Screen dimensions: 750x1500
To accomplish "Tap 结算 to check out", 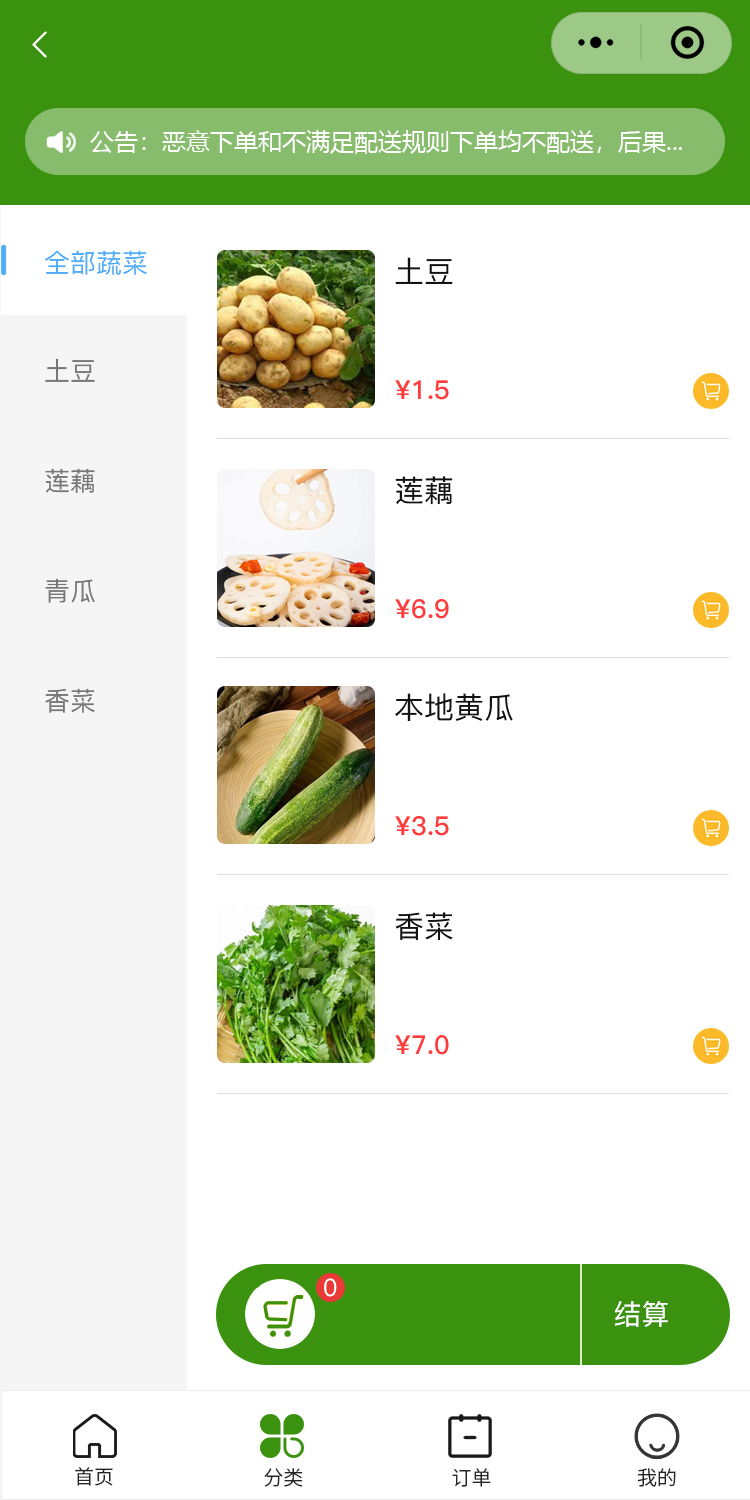I will 642,1314.
